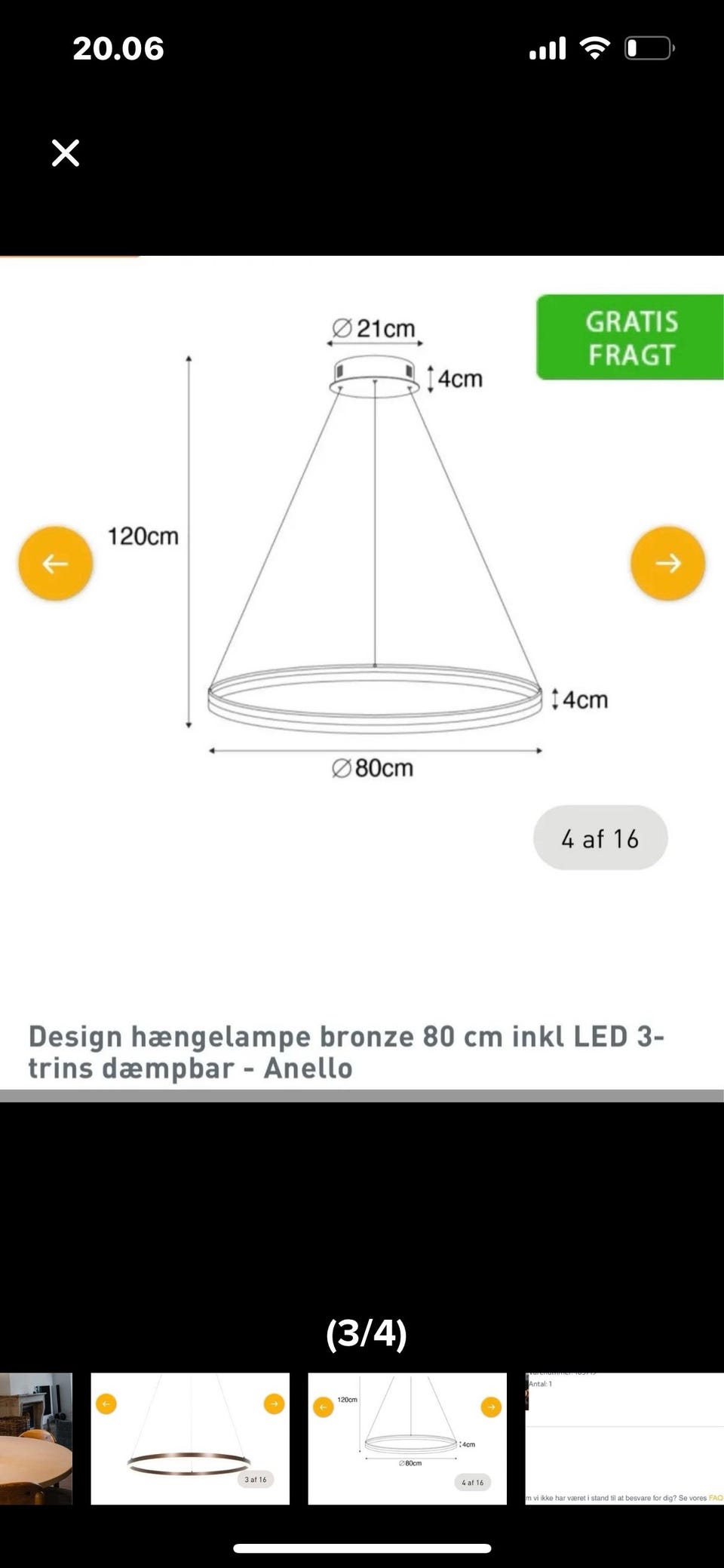Open the thumbnail with the FAQ text
Image resolution: width=724 pixels, height=1568 pixels.
coord(624,1438)
